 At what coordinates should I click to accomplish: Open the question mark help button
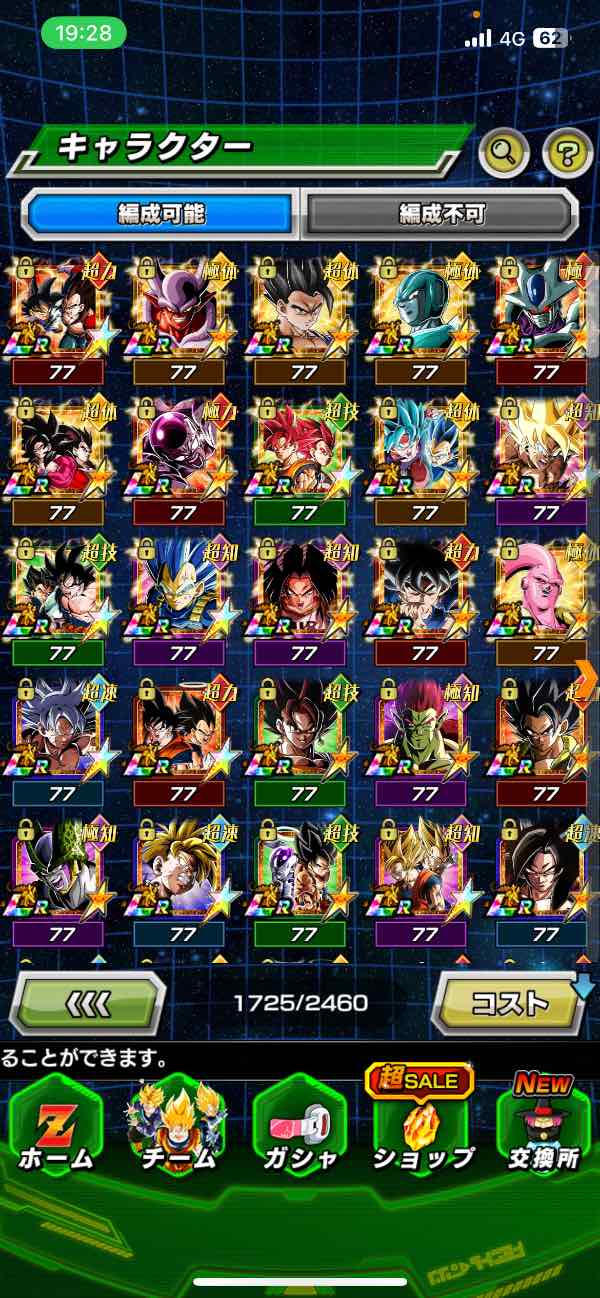coord(567,153)
